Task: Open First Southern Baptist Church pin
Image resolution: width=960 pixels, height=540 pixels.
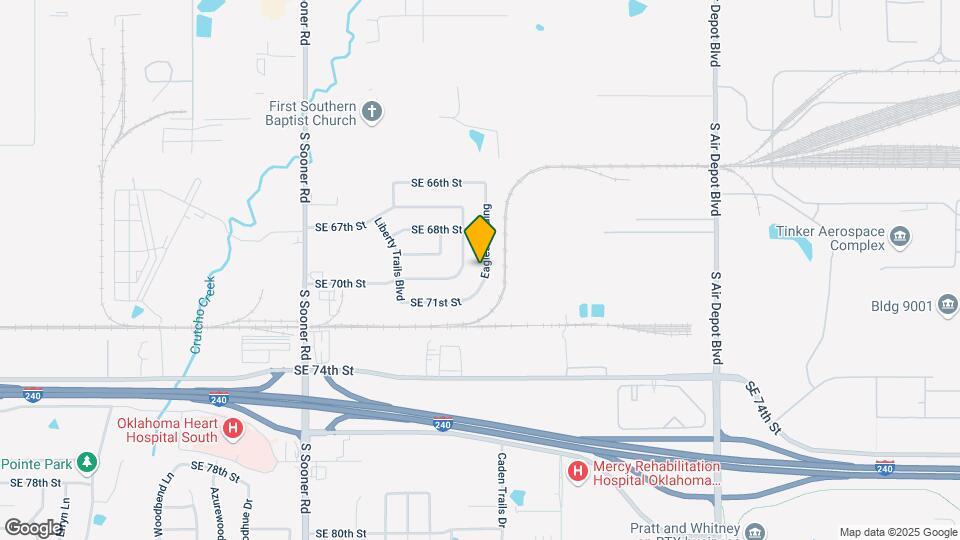Action: coord(371,112)
